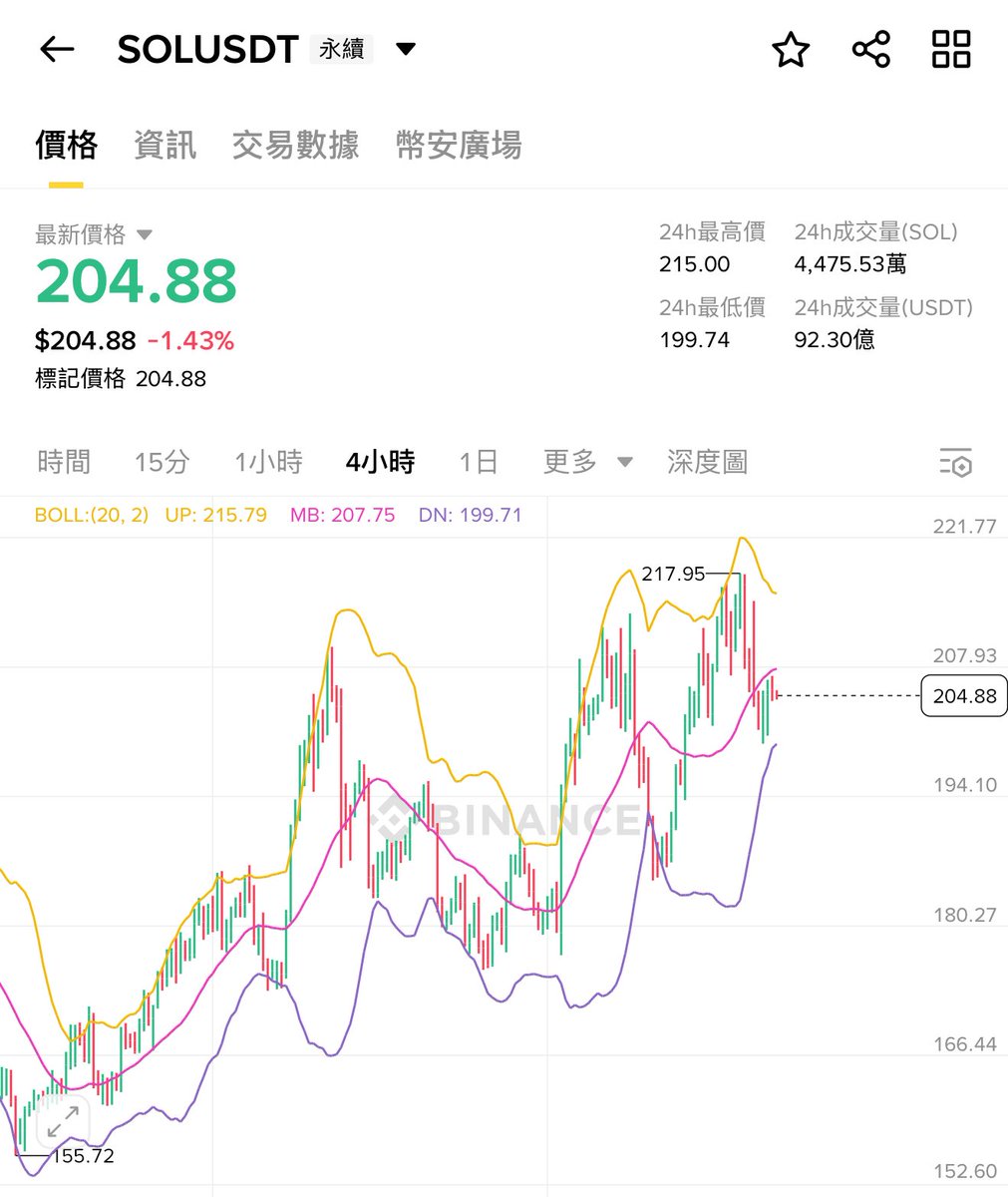Screen dimensions: 1008x1197
Task: Add SOLUSDT to favorites with the star
Action: [791, 49]
